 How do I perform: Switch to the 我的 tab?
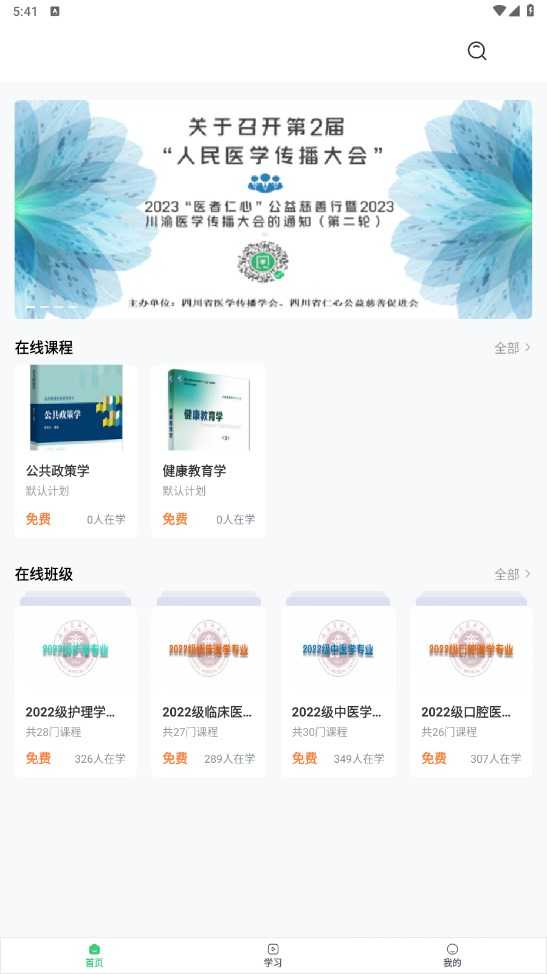click(x=452, y=955)
